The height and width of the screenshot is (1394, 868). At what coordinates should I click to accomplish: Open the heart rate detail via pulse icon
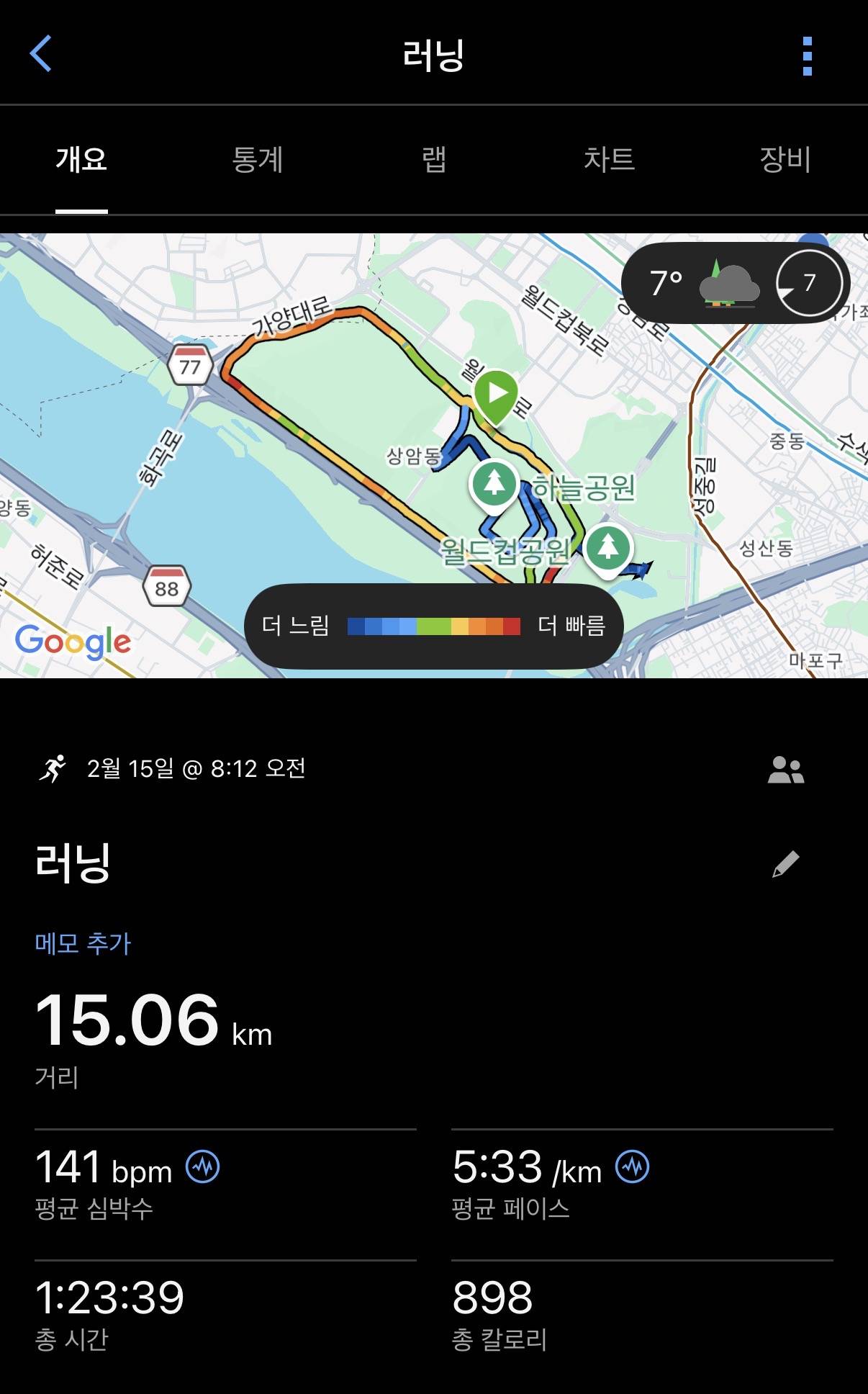click(x=204, y=1165)
